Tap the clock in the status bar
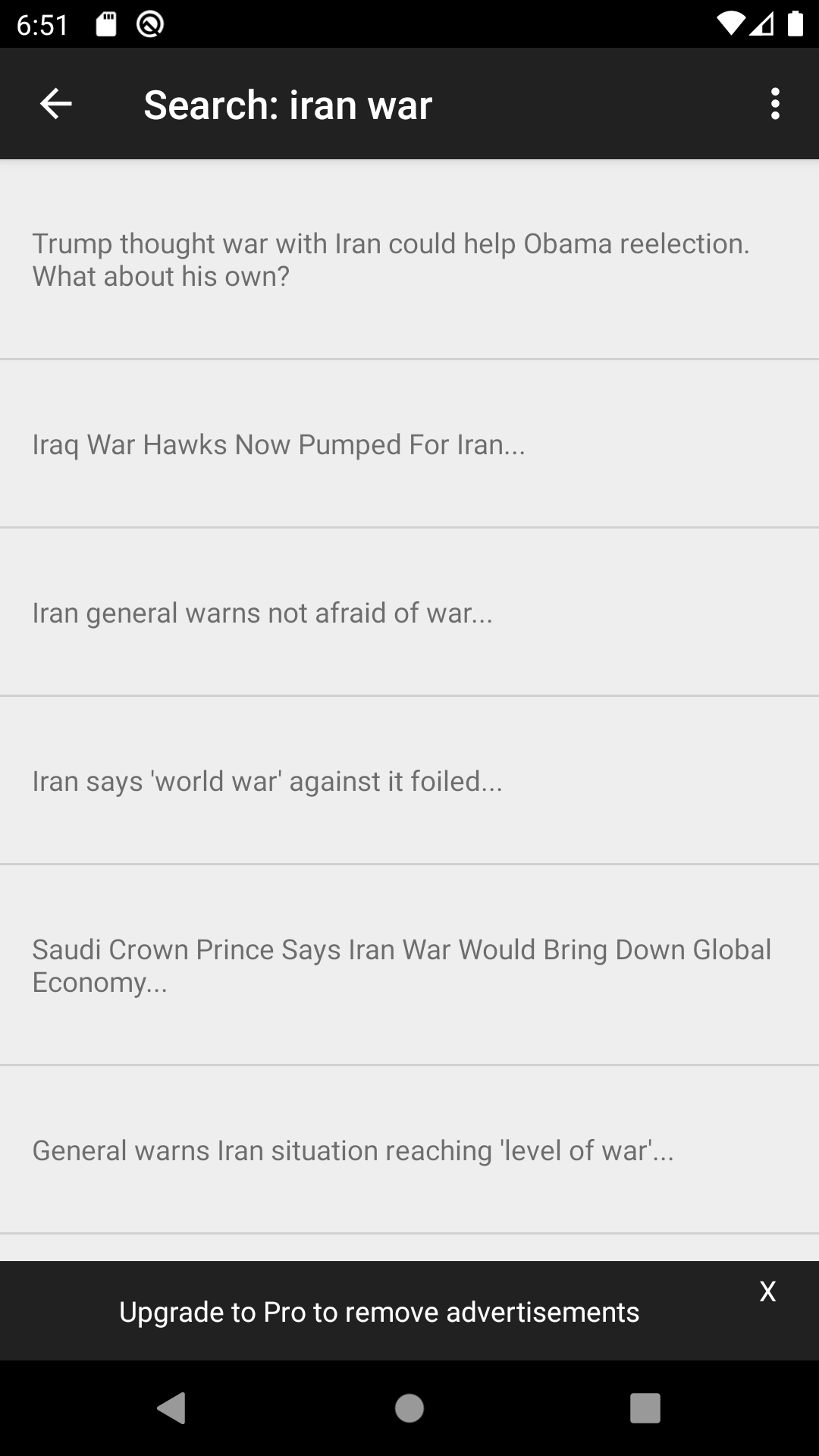Image resolution: width=819 pixels, height=1456 pixels. point(42,23)
